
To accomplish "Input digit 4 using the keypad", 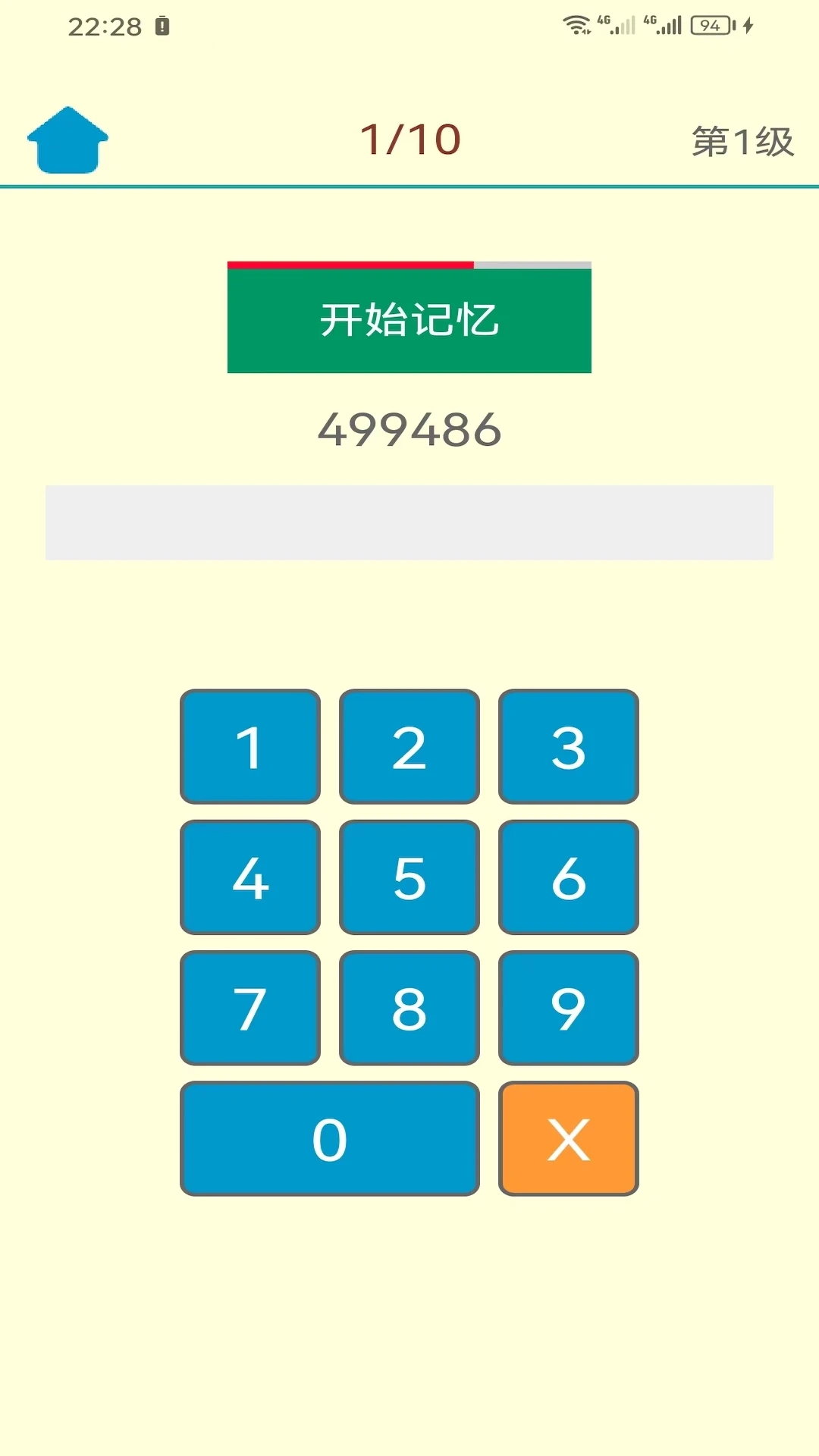I will click(x=250, y=877).
